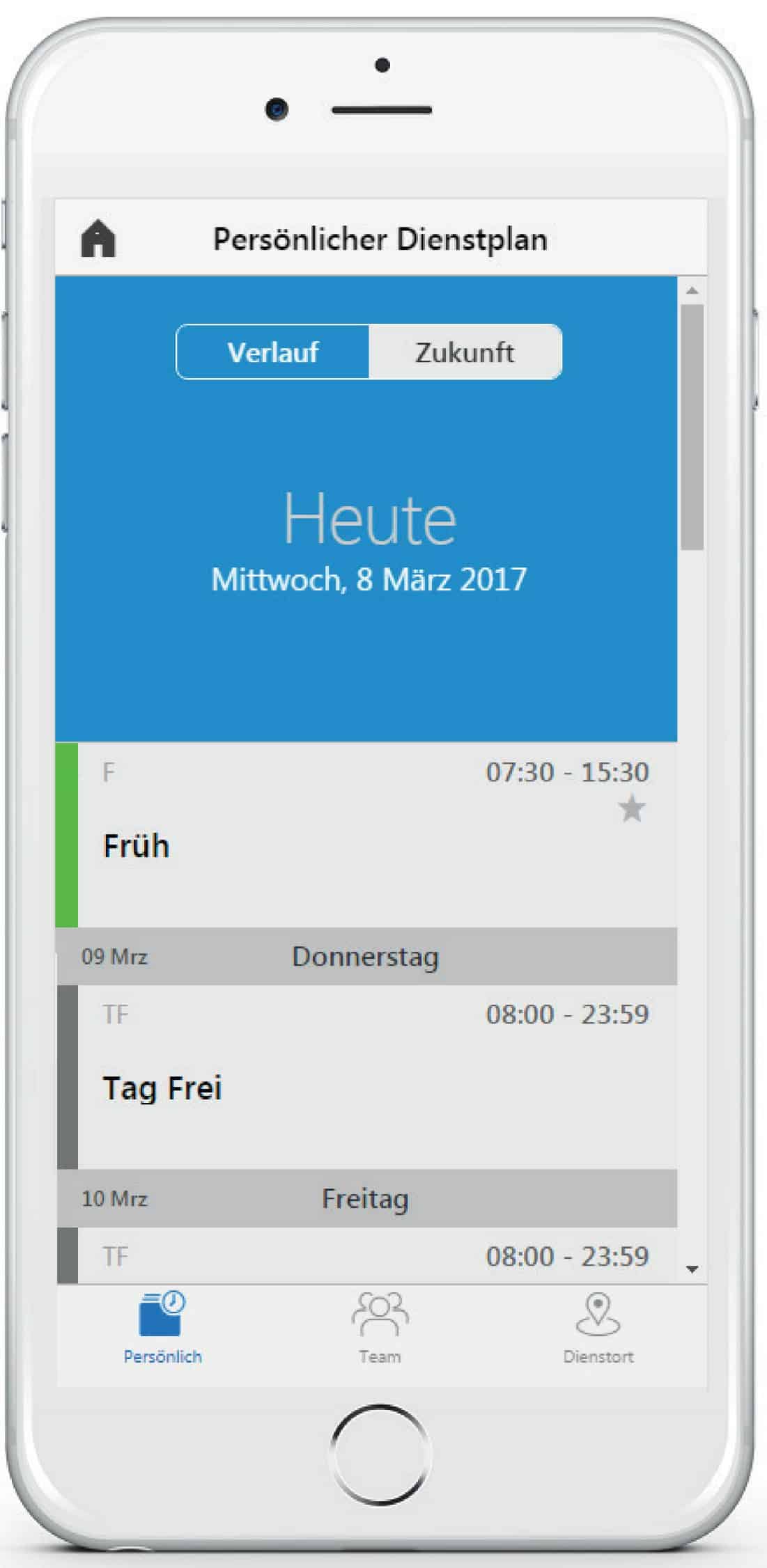767x1568 pixels.
Task: Tap the scrollbar down arrow
Action: pyautogui.click(x=692, y=1269)
